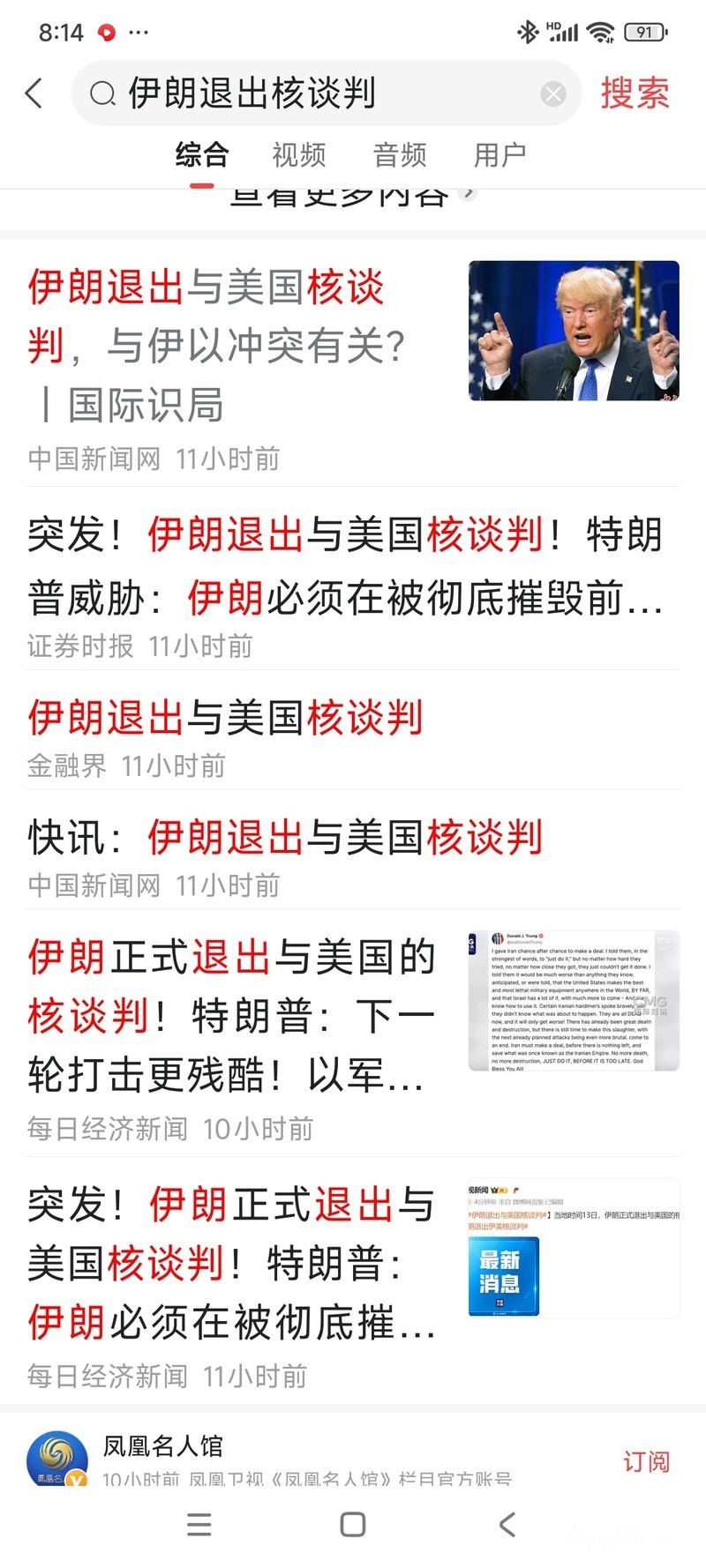
Task: Switch to the 音频 tab
Action: (x=400, y=155)
